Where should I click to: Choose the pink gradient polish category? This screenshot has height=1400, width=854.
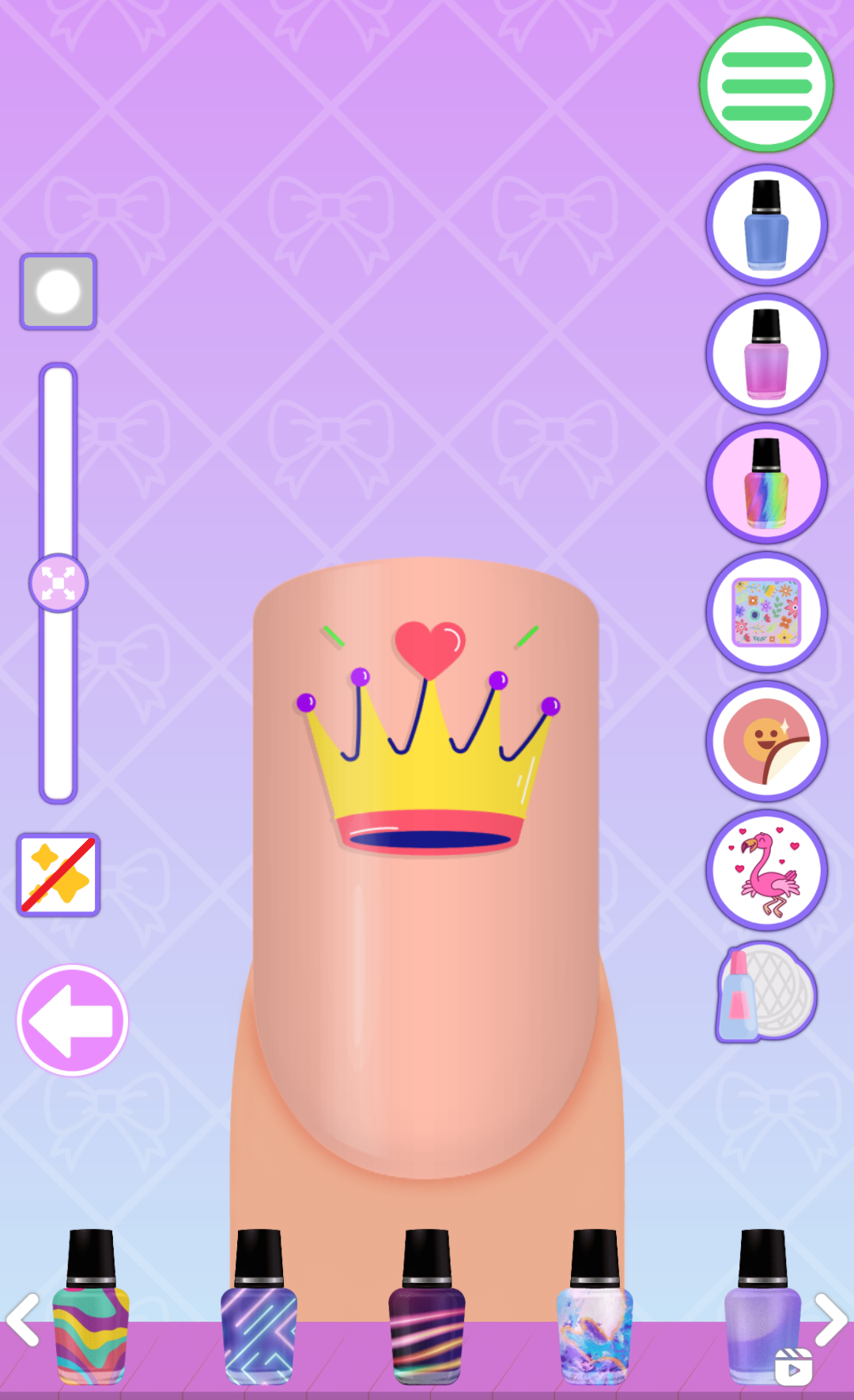point(766,354)
